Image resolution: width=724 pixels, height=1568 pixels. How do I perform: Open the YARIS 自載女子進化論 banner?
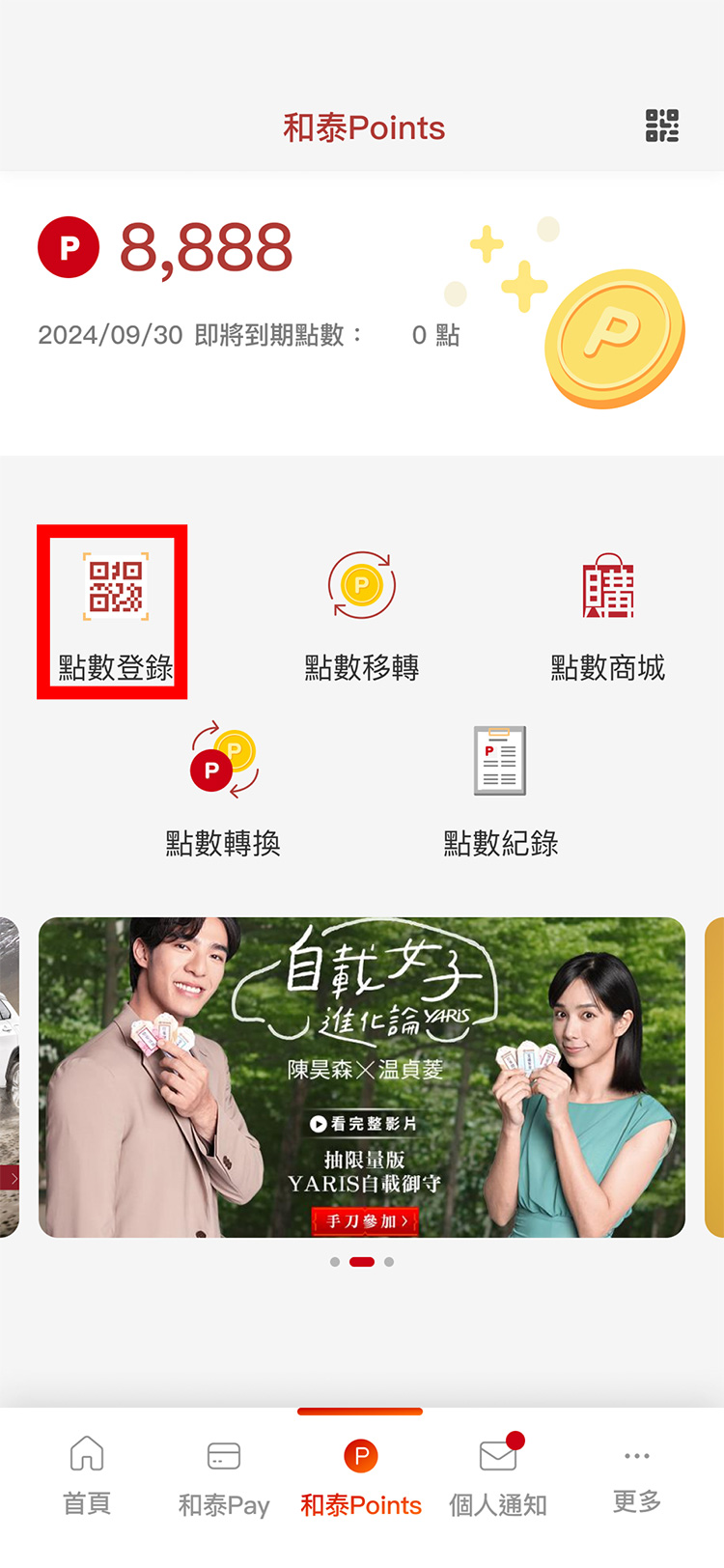coord(362,1077)
